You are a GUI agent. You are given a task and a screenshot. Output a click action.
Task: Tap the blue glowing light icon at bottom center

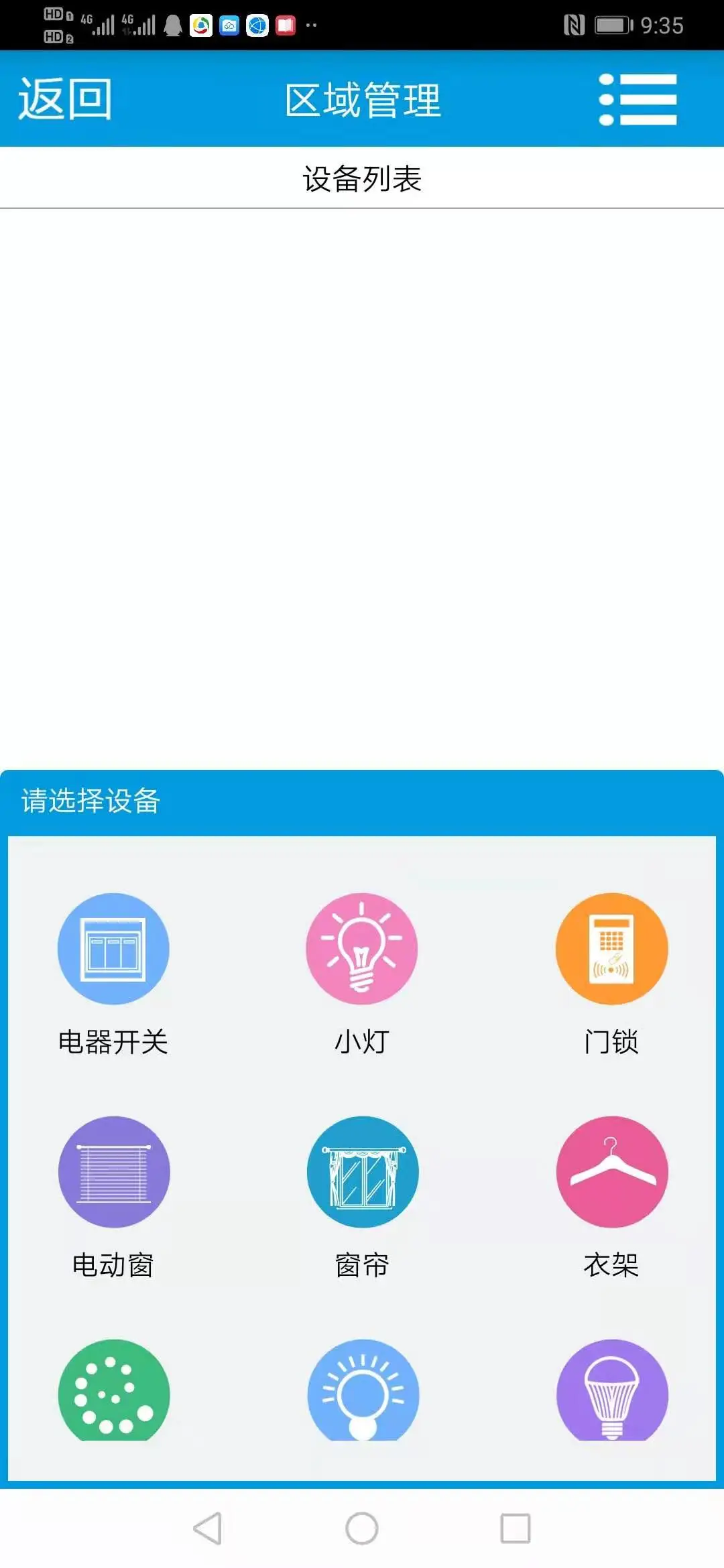coord(362,1394)
